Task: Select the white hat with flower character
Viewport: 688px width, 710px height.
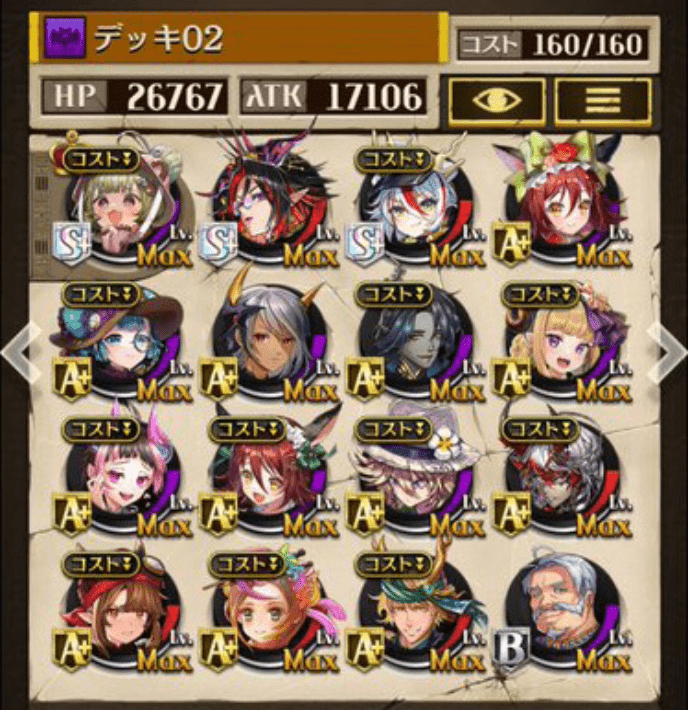Action: pyautogui.click(x=414, y=477)
